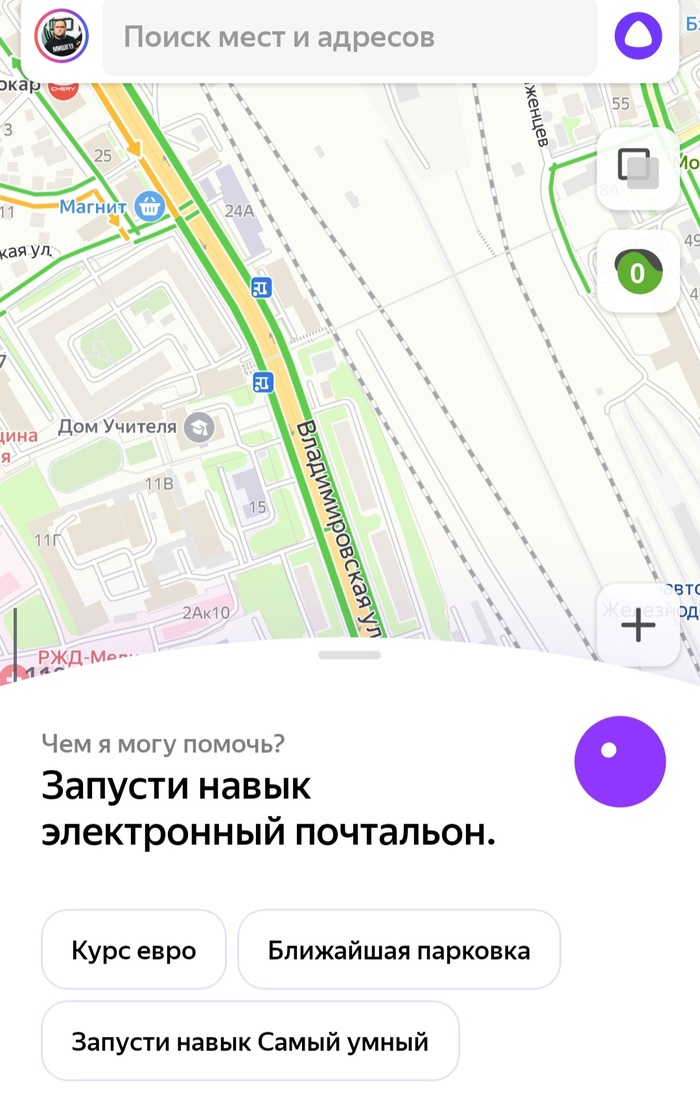Open the Магнит store marker
This screenshot has height=1101, width=700.
150,207
